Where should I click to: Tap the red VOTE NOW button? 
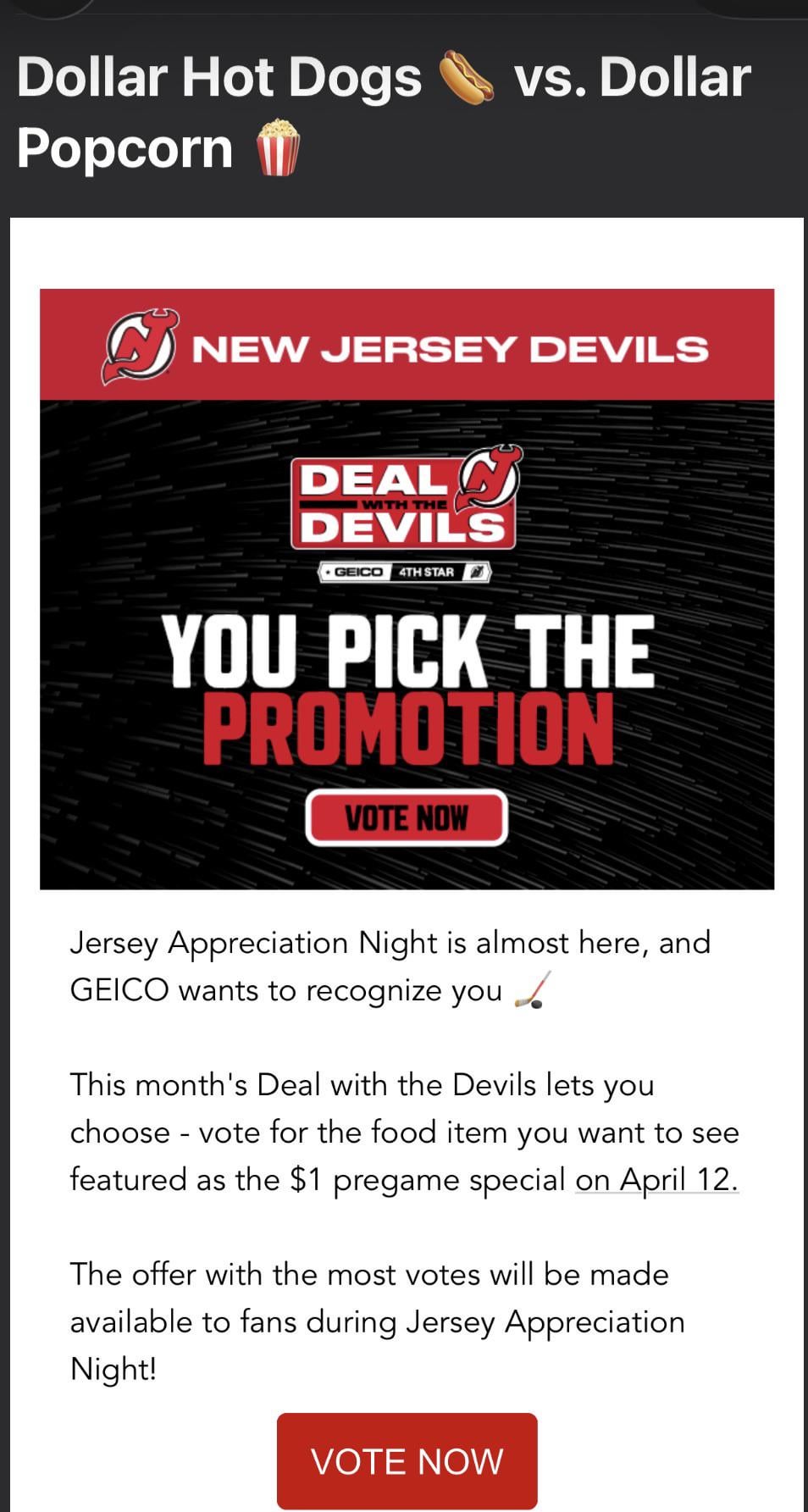pyautogui.click(x=407, y=1460)
